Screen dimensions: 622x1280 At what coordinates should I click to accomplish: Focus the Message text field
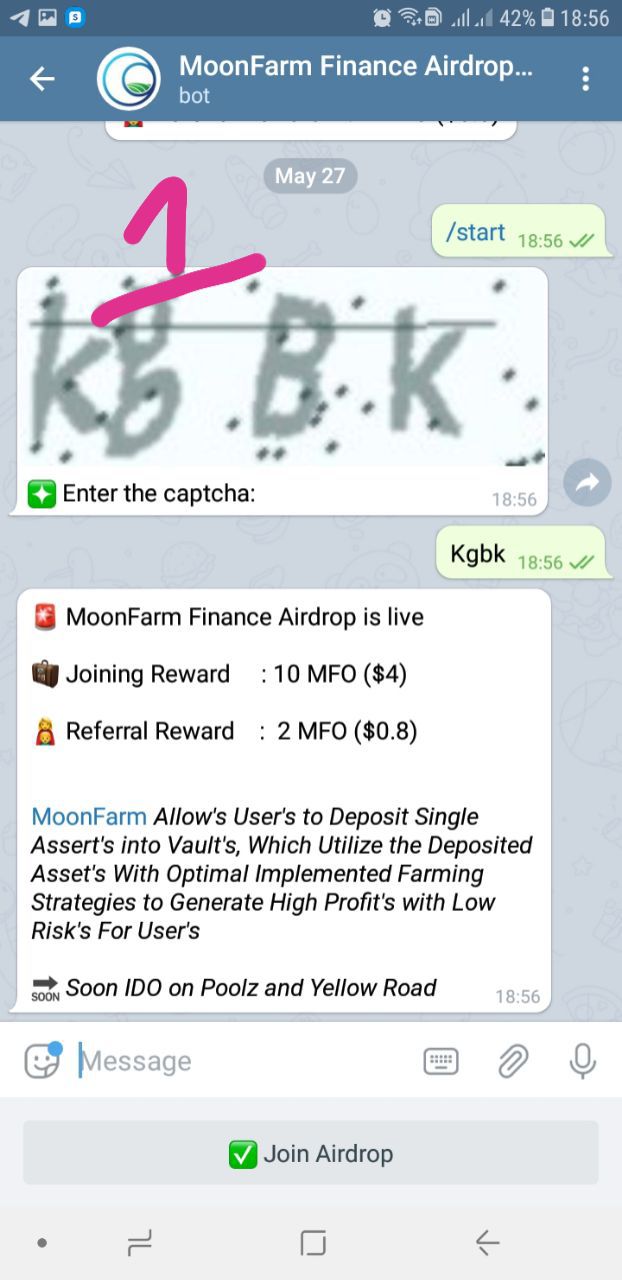pos(240,1061)
